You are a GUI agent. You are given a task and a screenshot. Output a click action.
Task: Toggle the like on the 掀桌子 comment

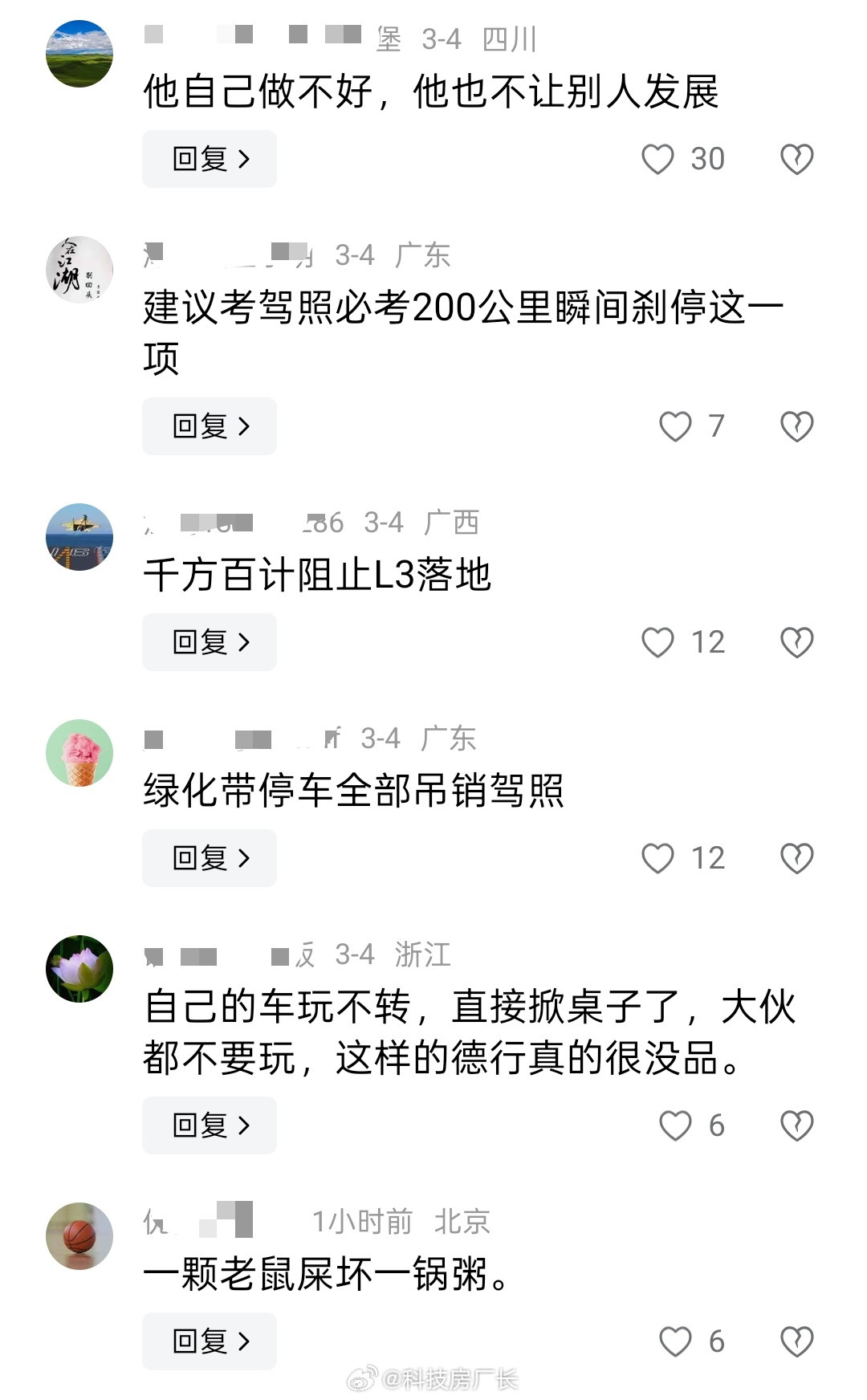tap(674, 1125)
